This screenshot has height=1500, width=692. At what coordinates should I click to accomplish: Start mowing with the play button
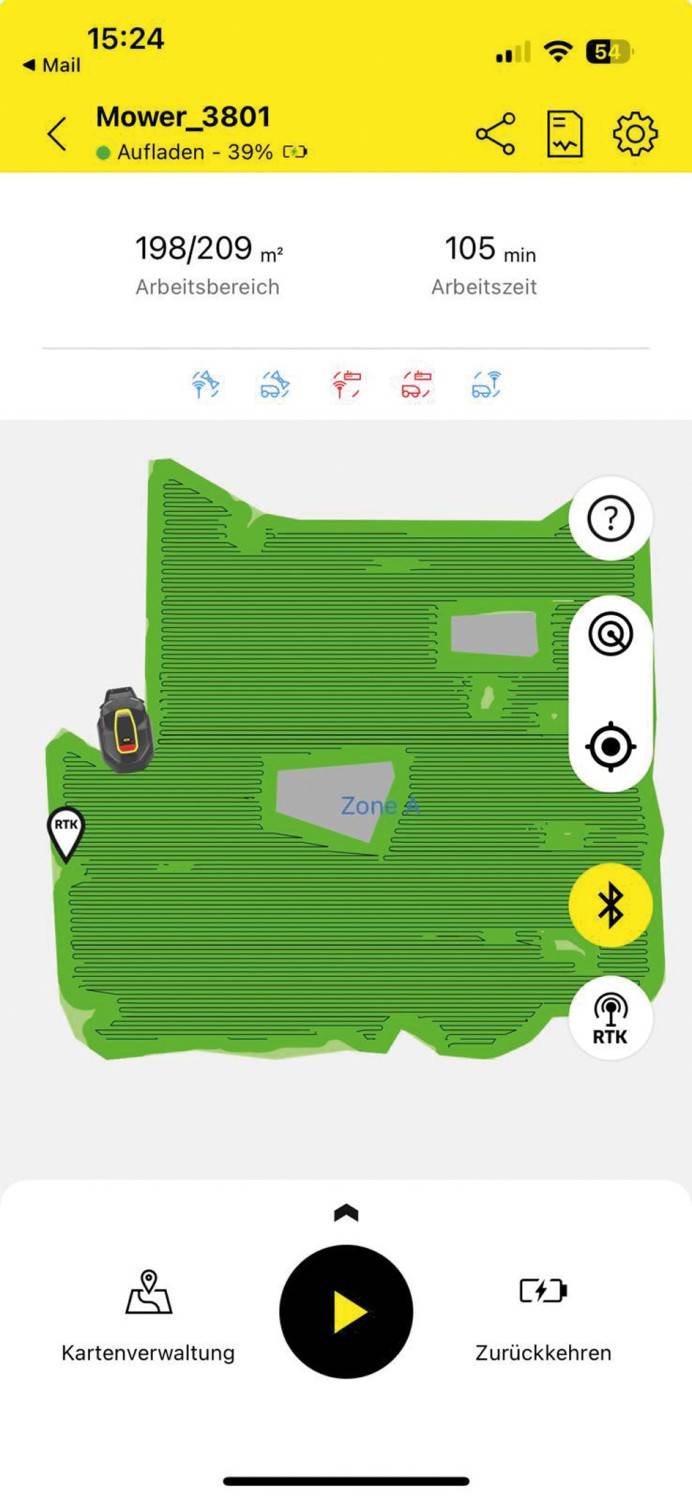[346, 1311]
